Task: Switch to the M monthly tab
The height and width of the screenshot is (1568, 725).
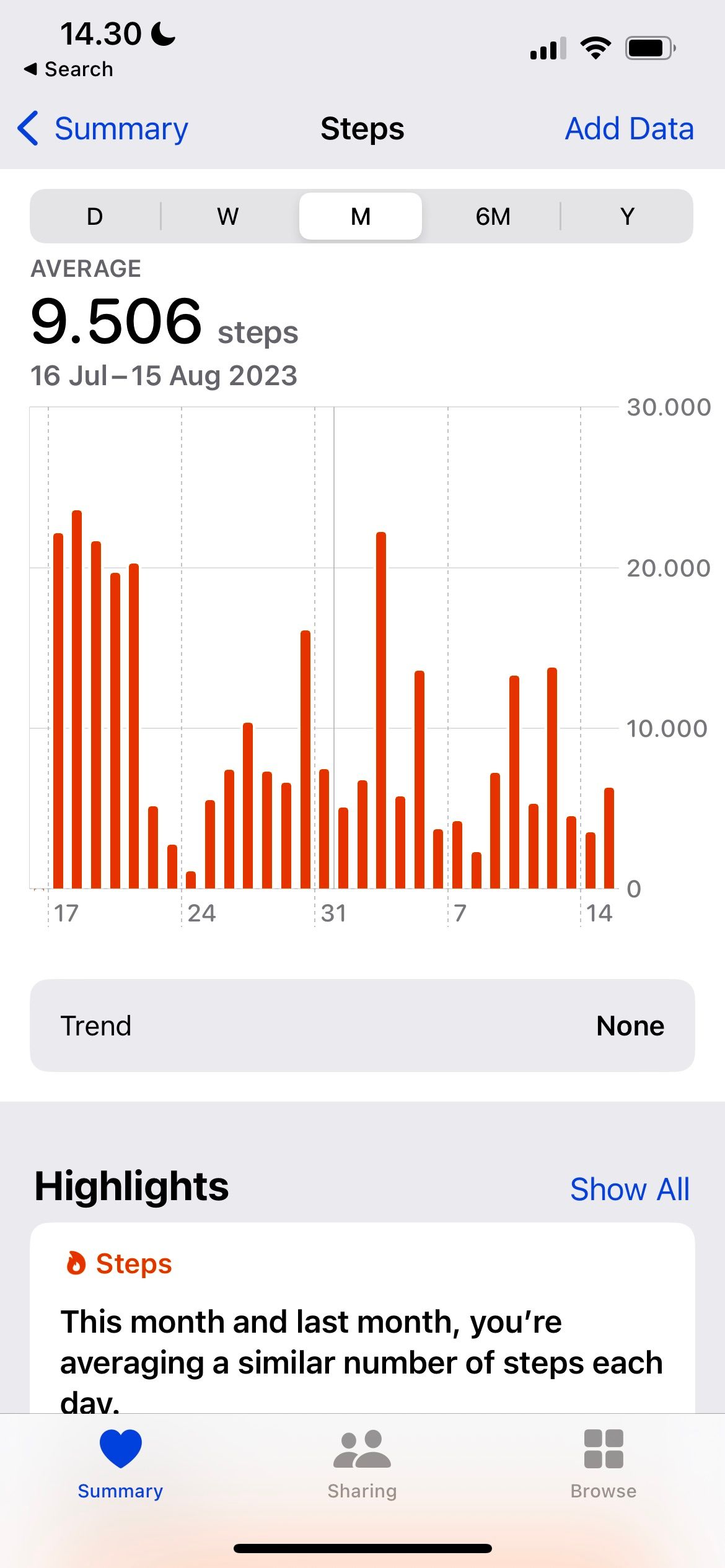Action: pos(361,216)
